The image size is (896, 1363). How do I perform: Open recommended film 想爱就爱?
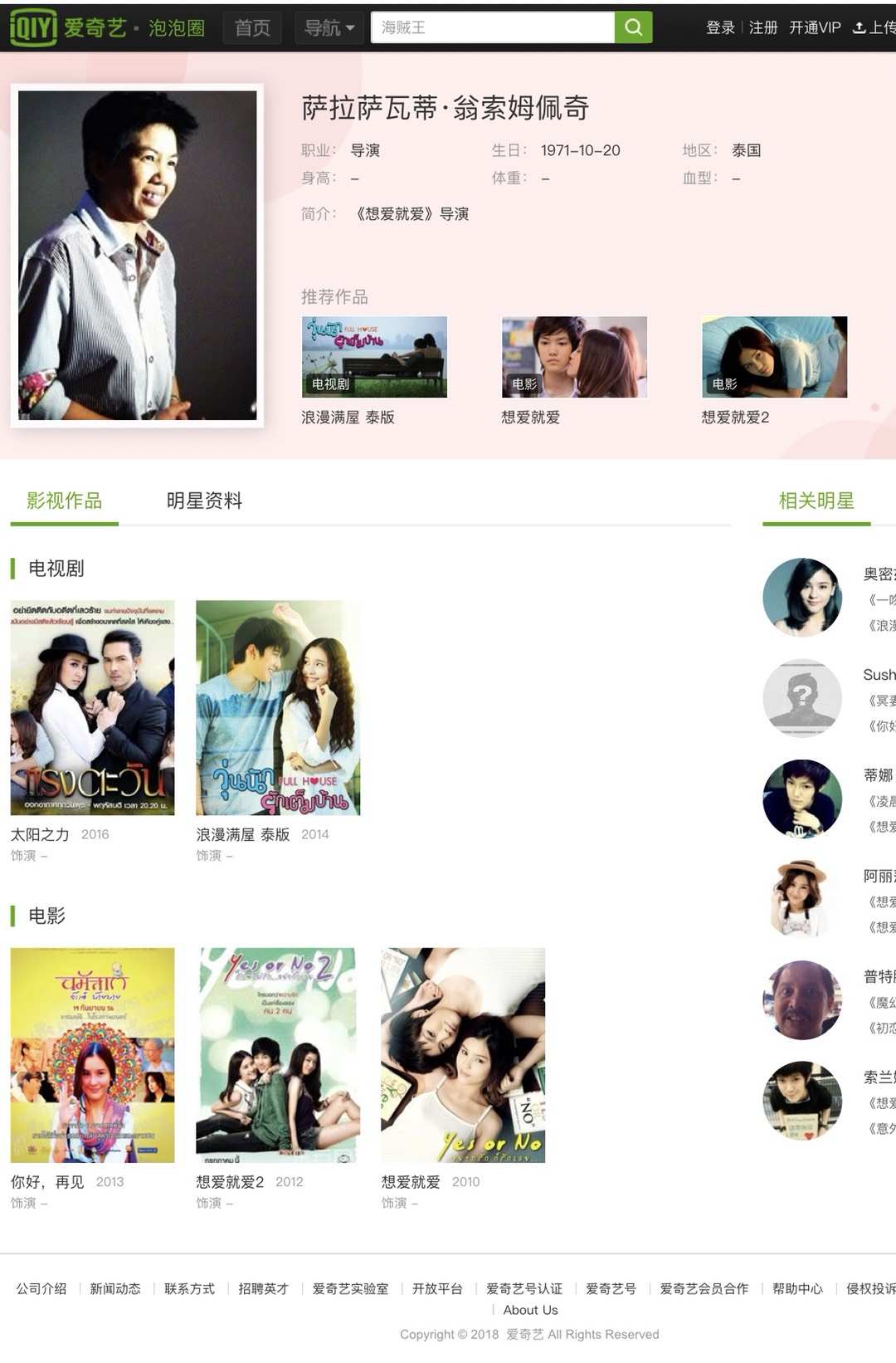coord(574,357)
